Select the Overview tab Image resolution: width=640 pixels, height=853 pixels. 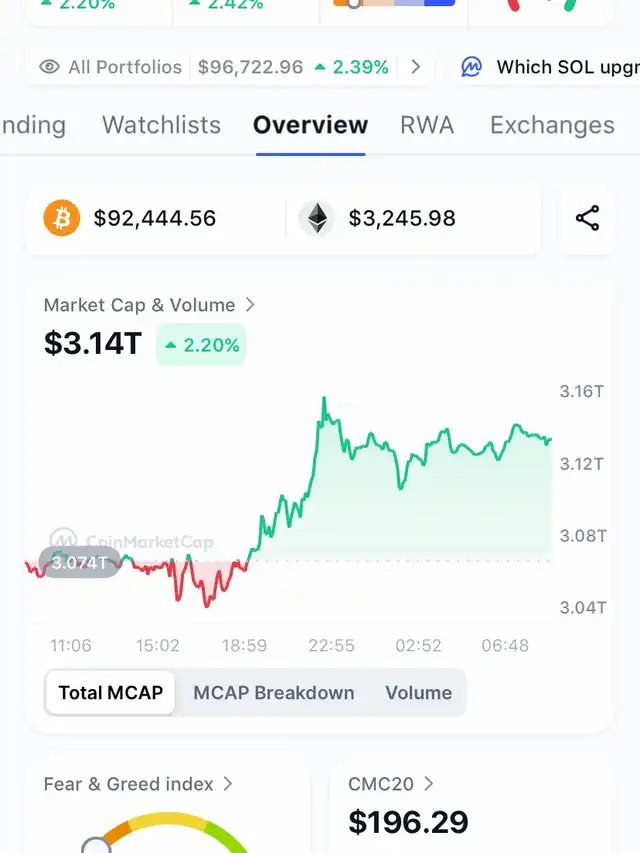(x=310, y=125)
